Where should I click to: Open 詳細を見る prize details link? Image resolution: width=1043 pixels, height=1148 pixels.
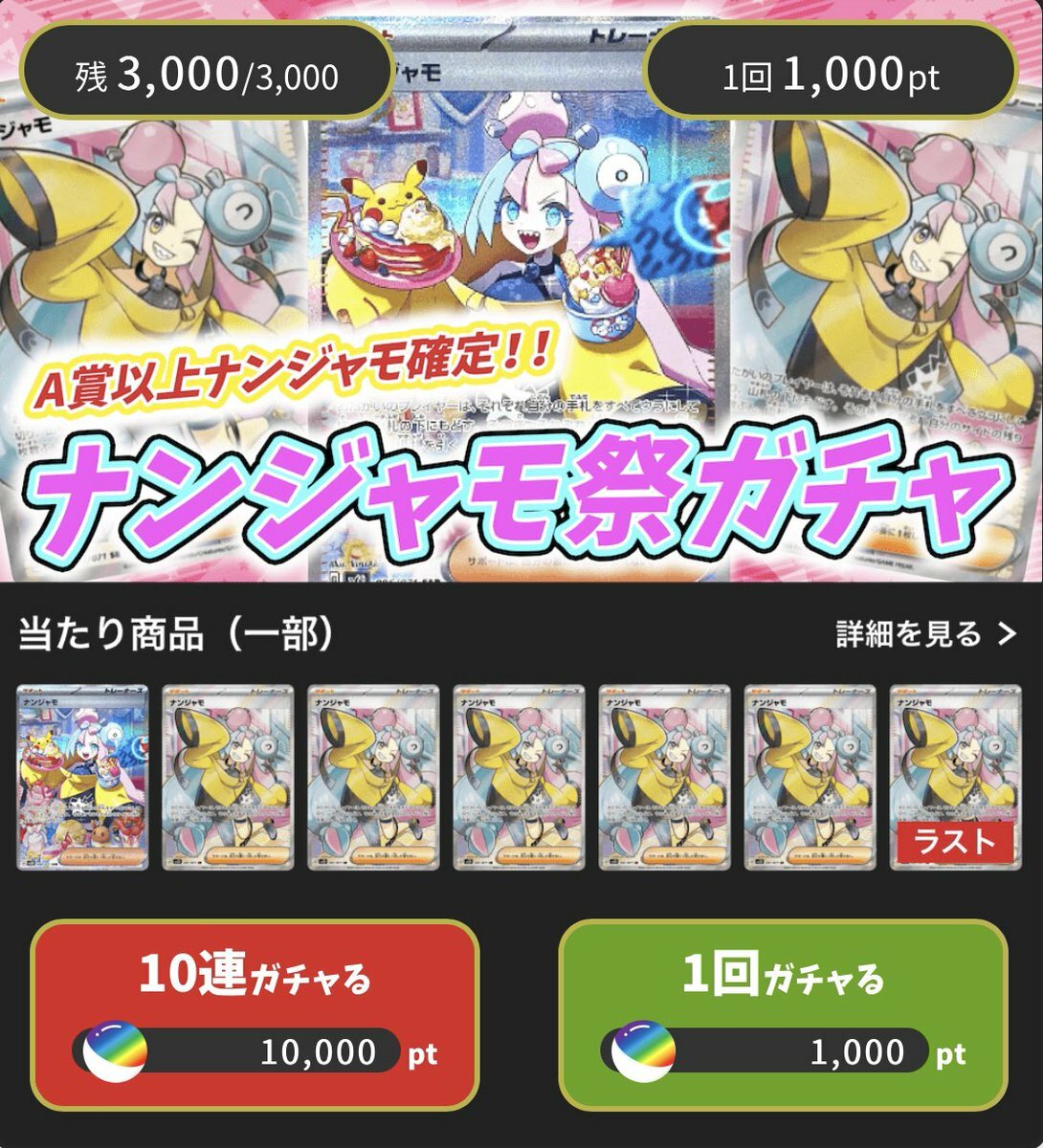pos(924,633)
